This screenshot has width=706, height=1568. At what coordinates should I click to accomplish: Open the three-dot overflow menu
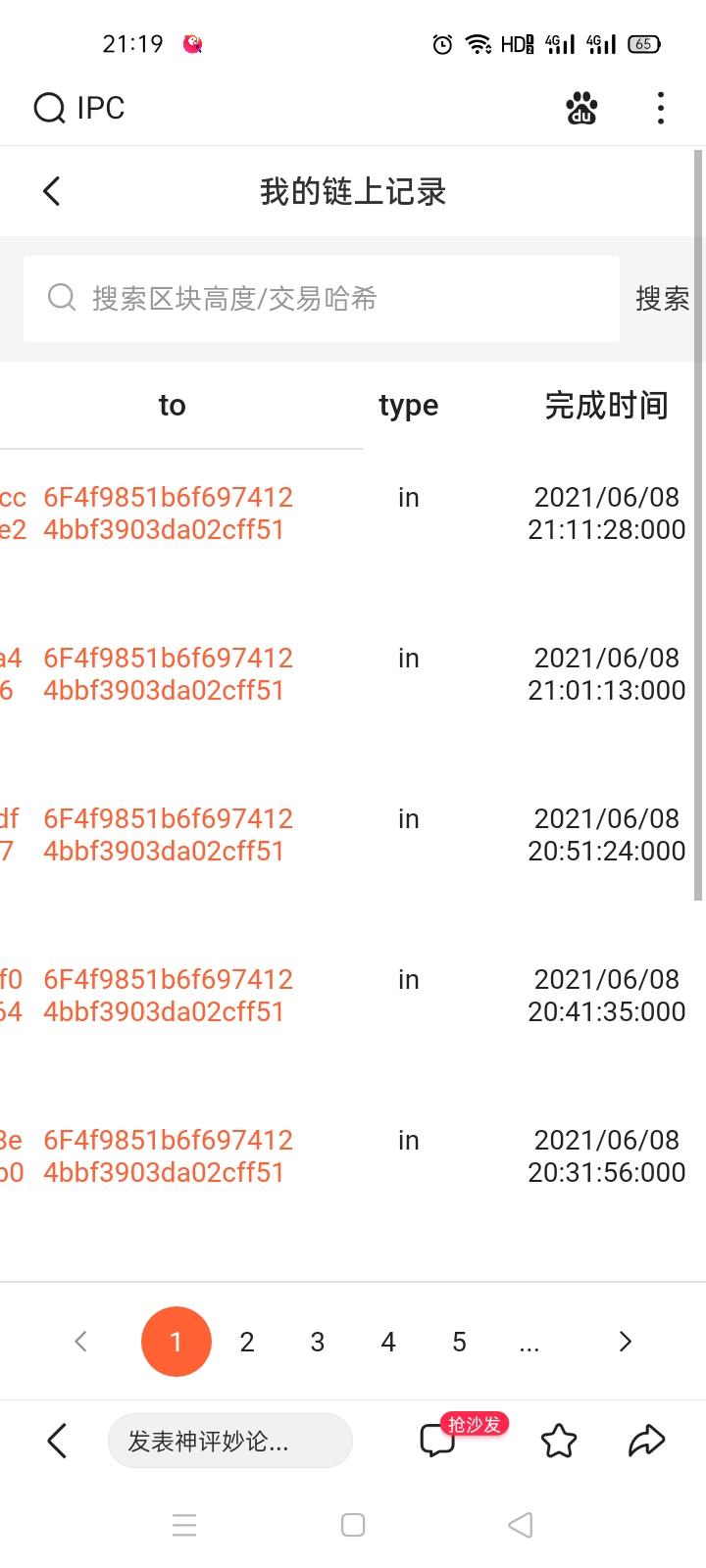[x=659, y=108]
